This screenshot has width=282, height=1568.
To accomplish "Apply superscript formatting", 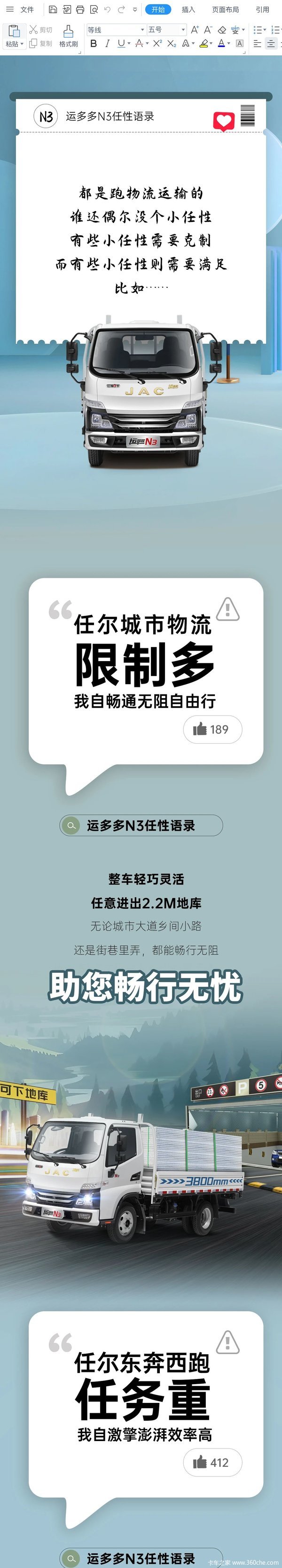I will click(157, 44).
